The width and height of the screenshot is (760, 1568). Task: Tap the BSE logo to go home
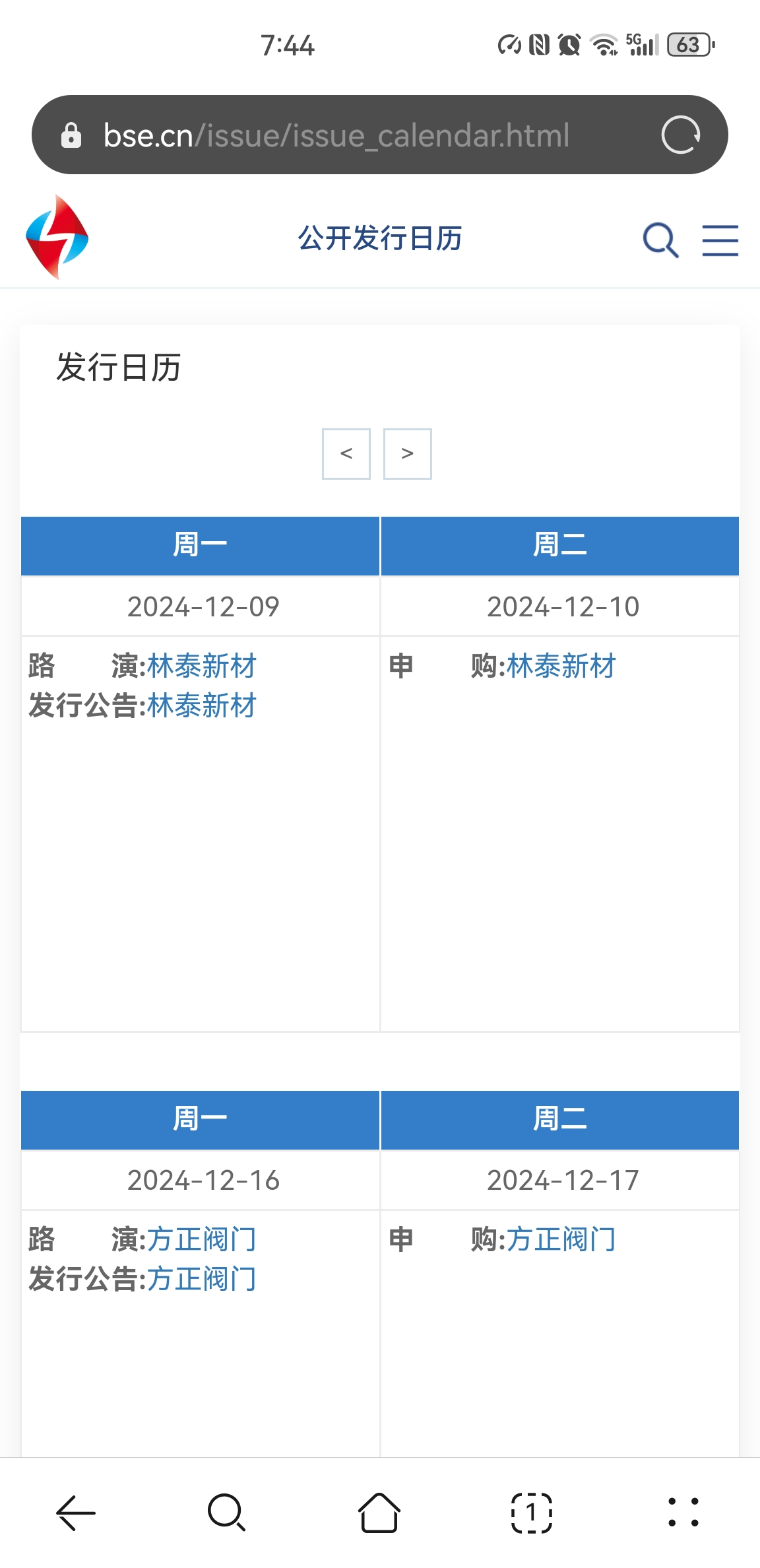[x=57, y=238]
